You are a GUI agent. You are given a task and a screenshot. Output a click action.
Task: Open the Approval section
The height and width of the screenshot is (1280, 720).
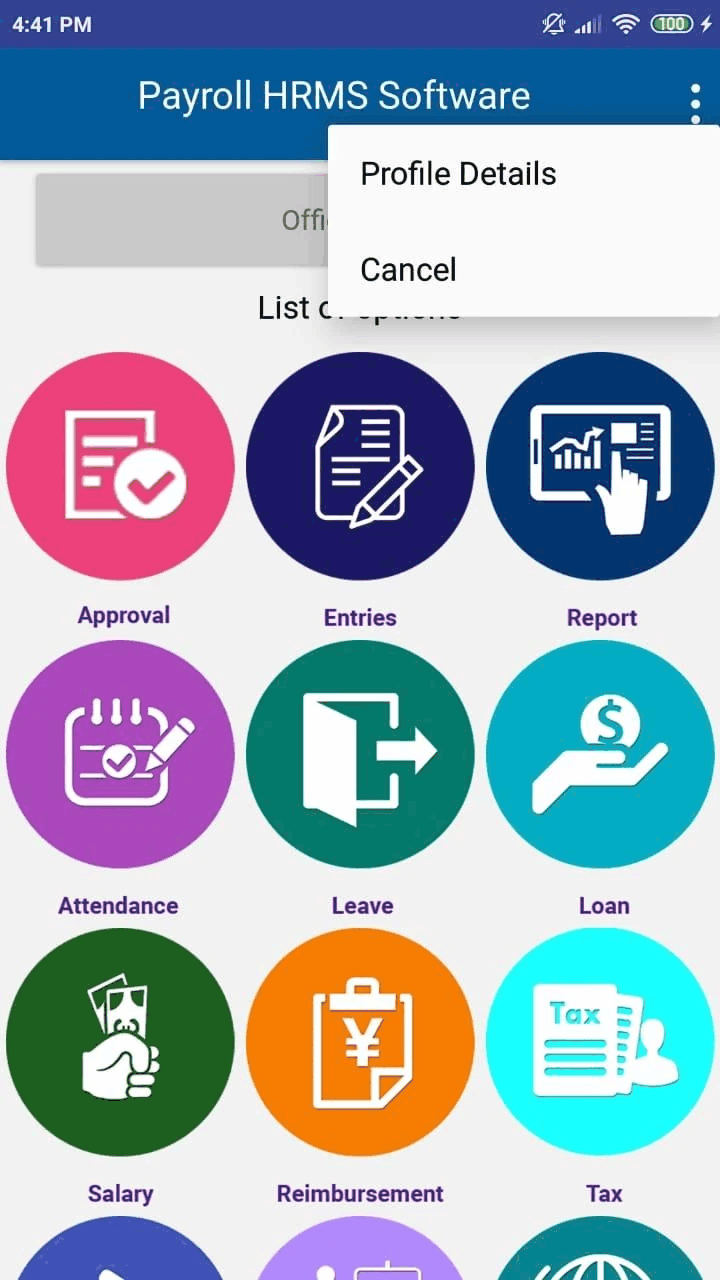click(120, 466)
